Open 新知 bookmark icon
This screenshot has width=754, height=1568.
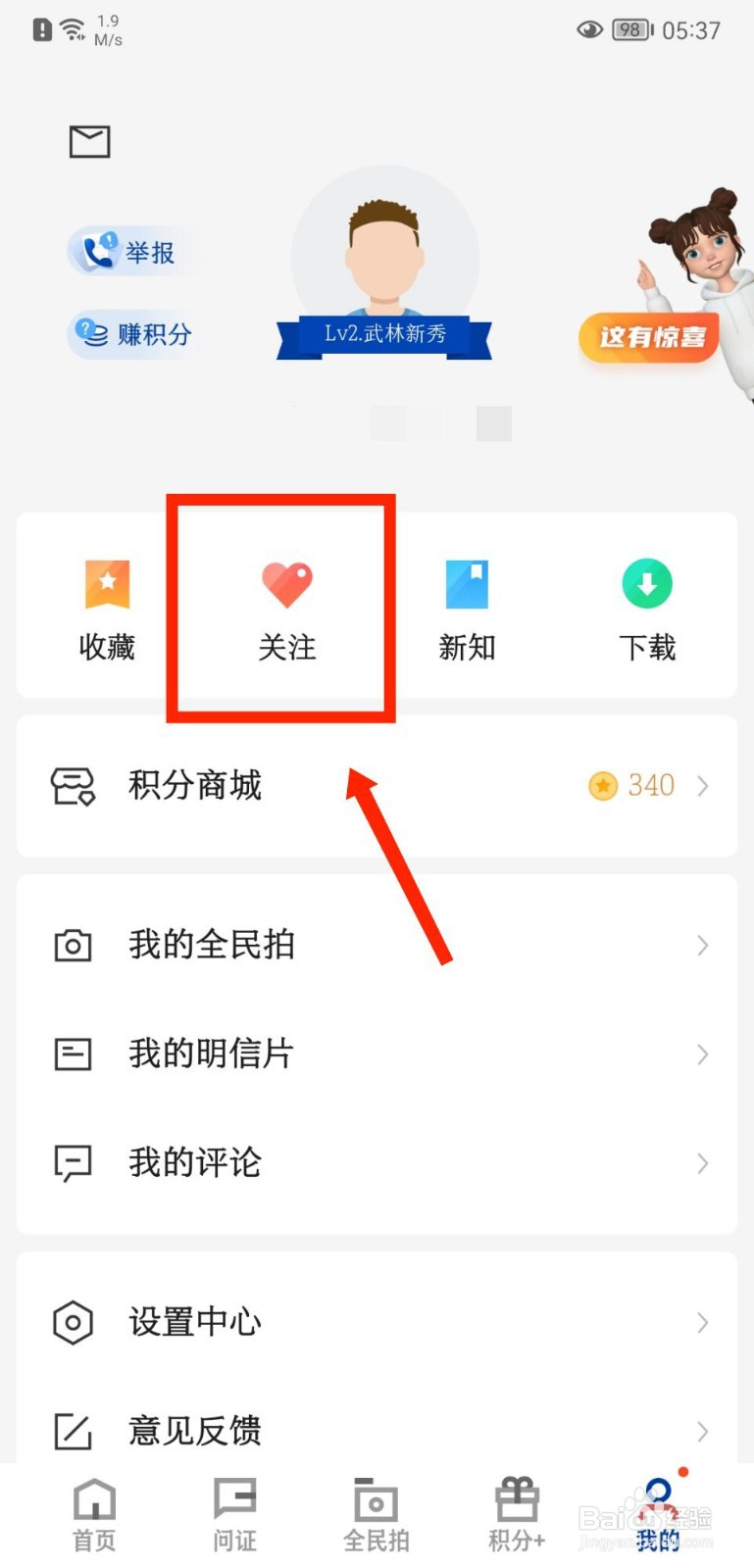(x=467, y=583)
